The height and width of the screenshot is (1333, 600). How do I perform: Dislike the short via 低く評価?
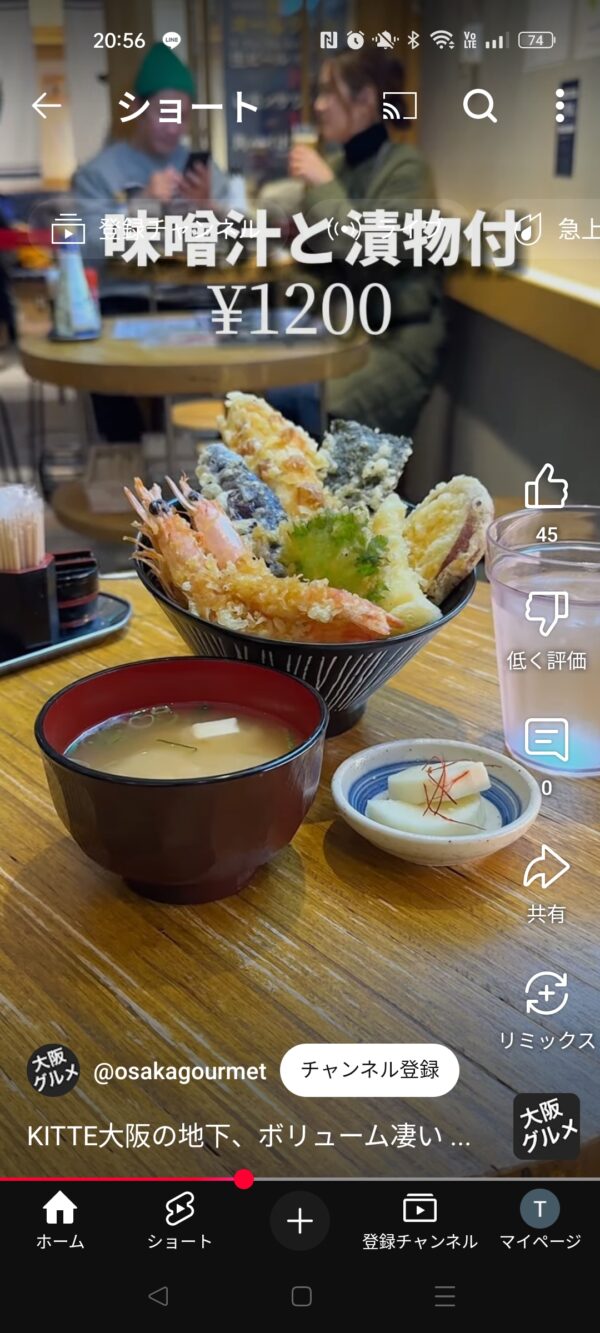click(546, 616)
